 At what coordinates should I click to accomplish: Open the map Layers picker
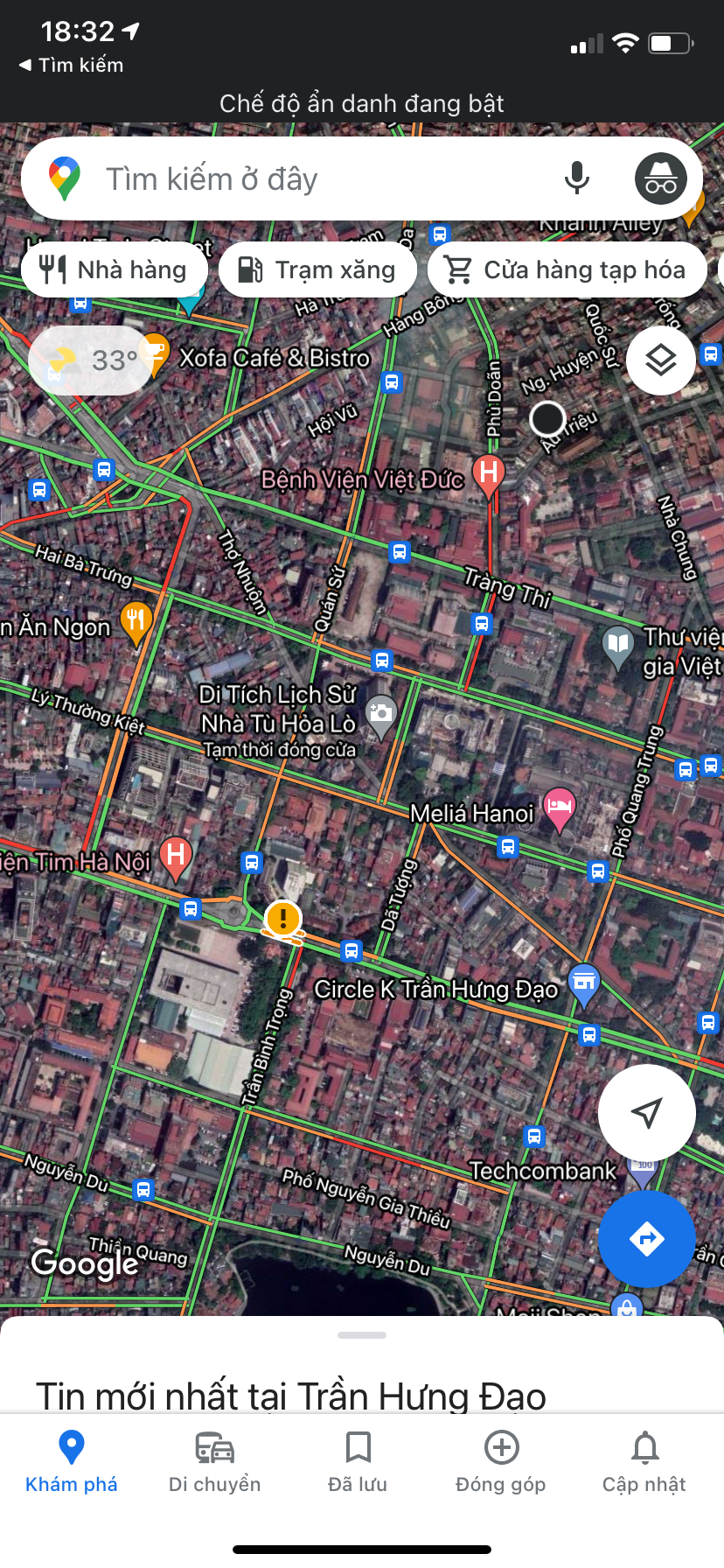[660, 360]
